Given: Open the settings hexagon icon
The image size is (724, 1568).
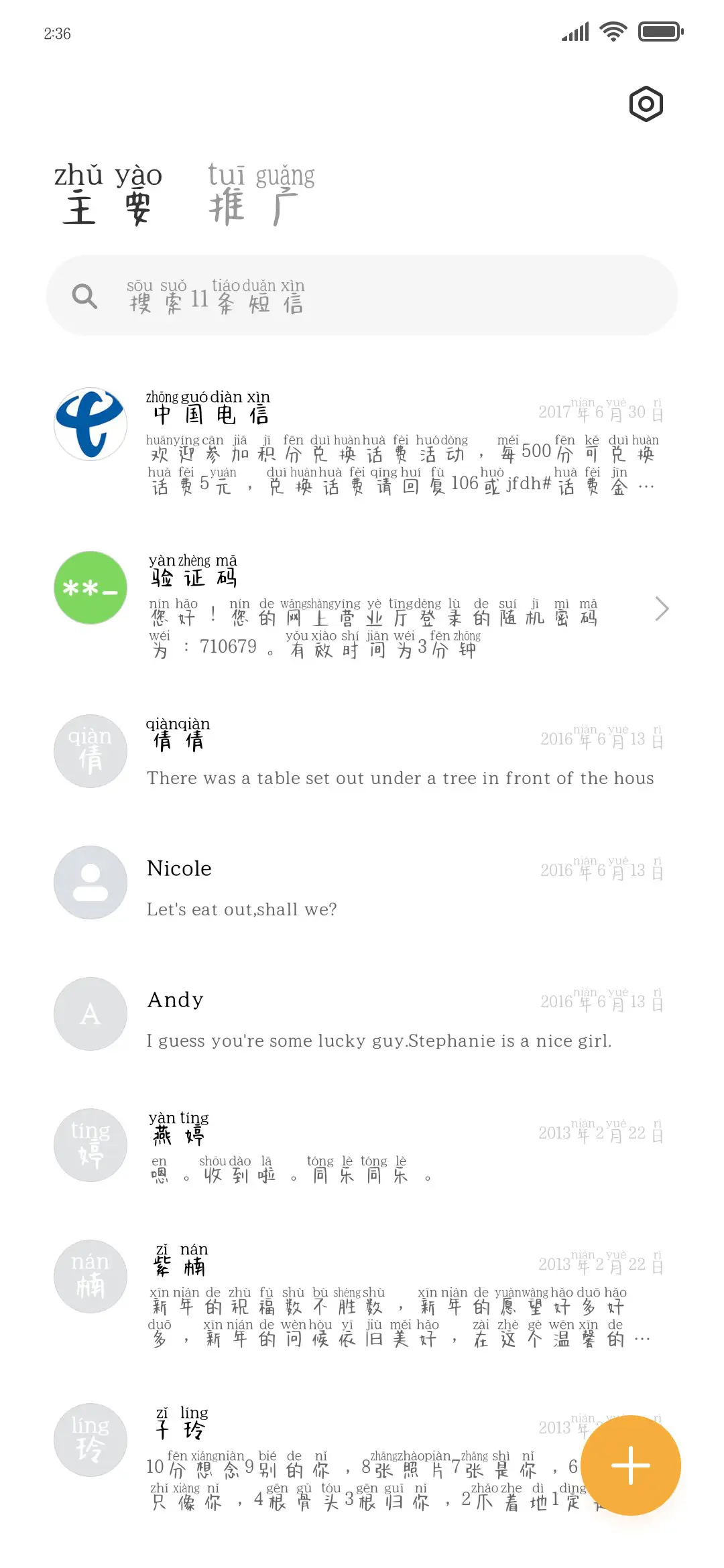Looking at the screenshot, I should (x=646, y=104).
